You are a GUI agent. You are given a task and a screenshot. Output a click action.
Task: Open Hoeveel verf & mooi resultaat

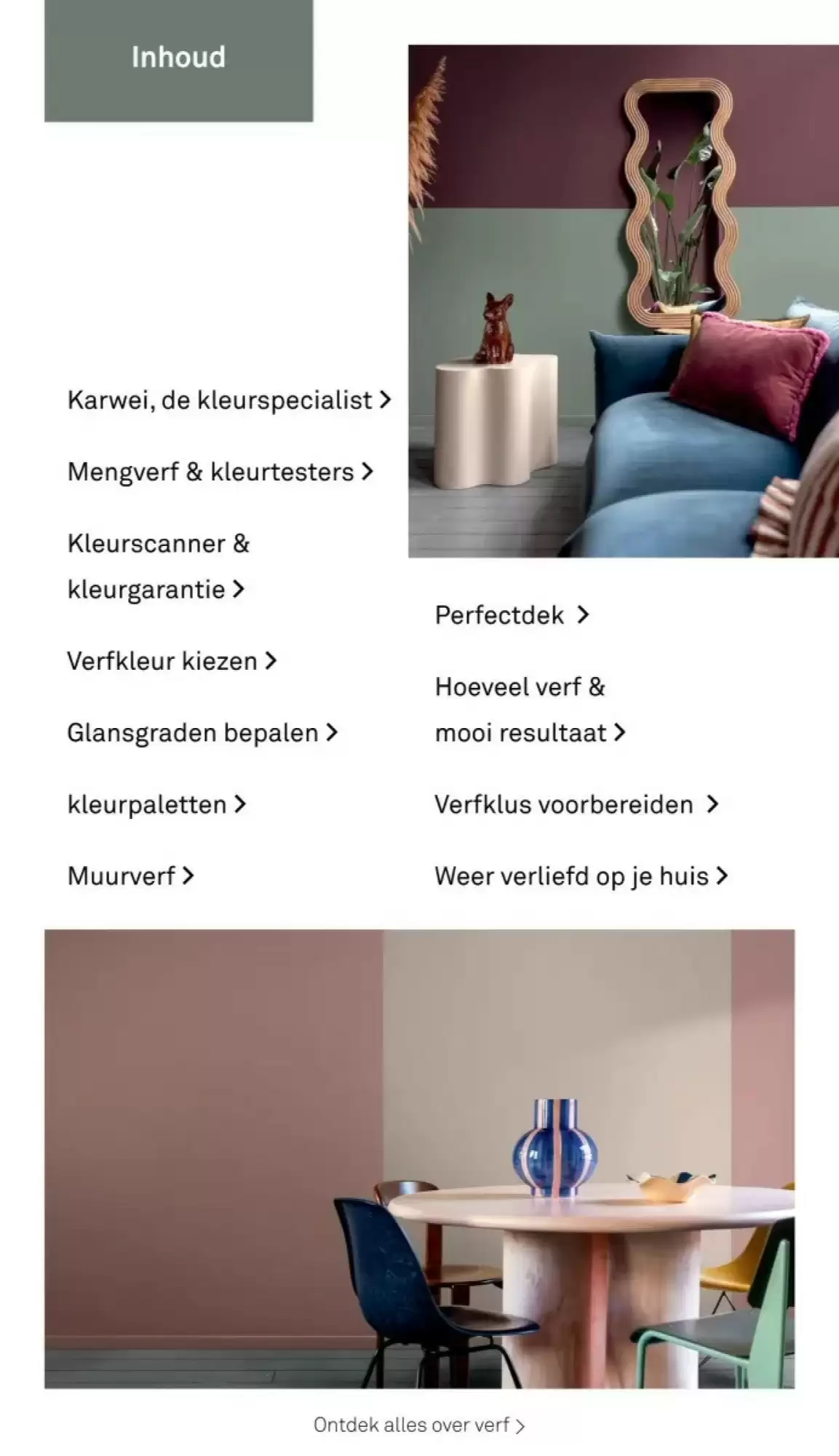click(x=529, y=710)
